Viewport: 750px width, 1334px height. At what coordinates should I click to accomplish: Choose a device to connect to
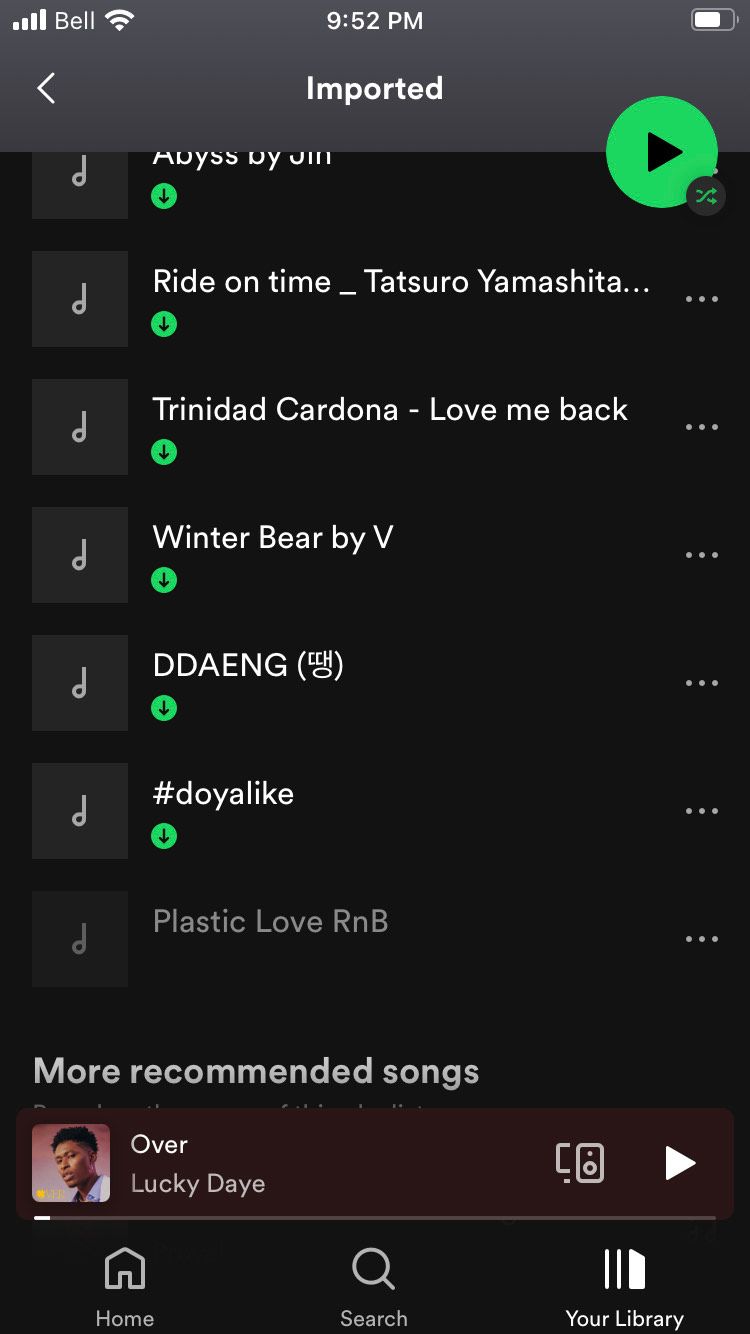coord(580,1163)
